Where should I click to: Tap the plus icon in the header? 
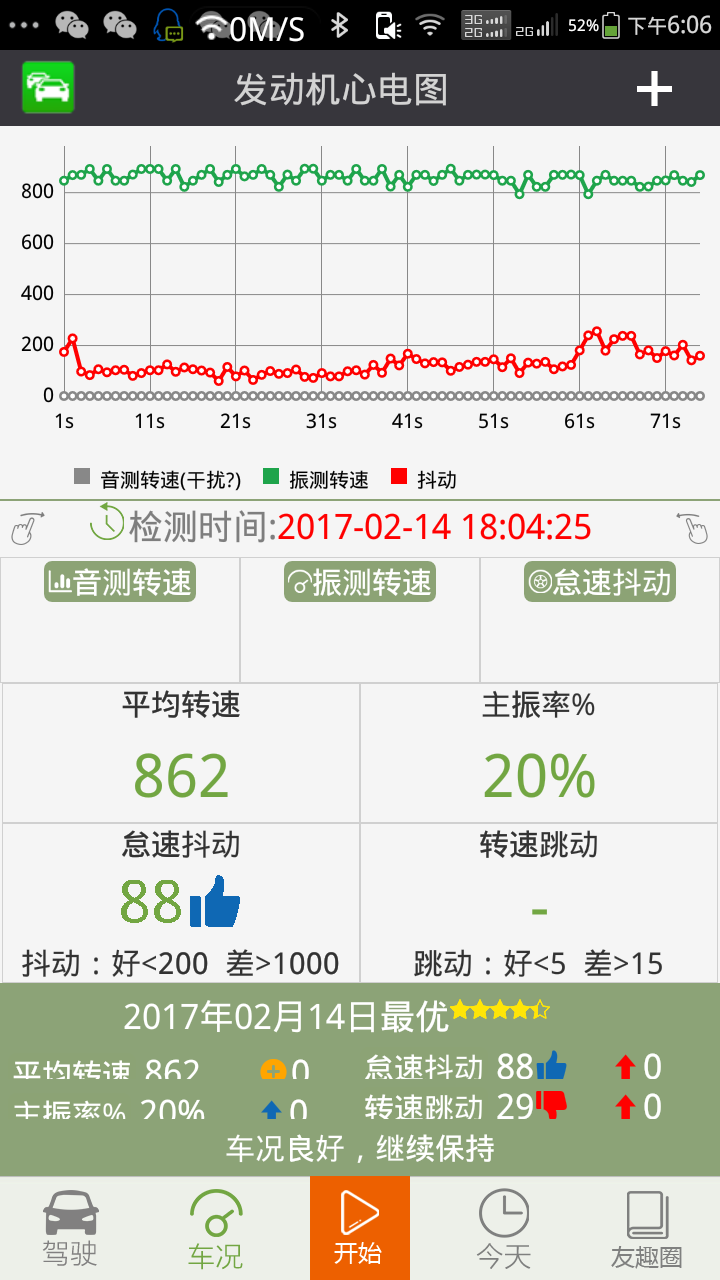click(654, 90)
